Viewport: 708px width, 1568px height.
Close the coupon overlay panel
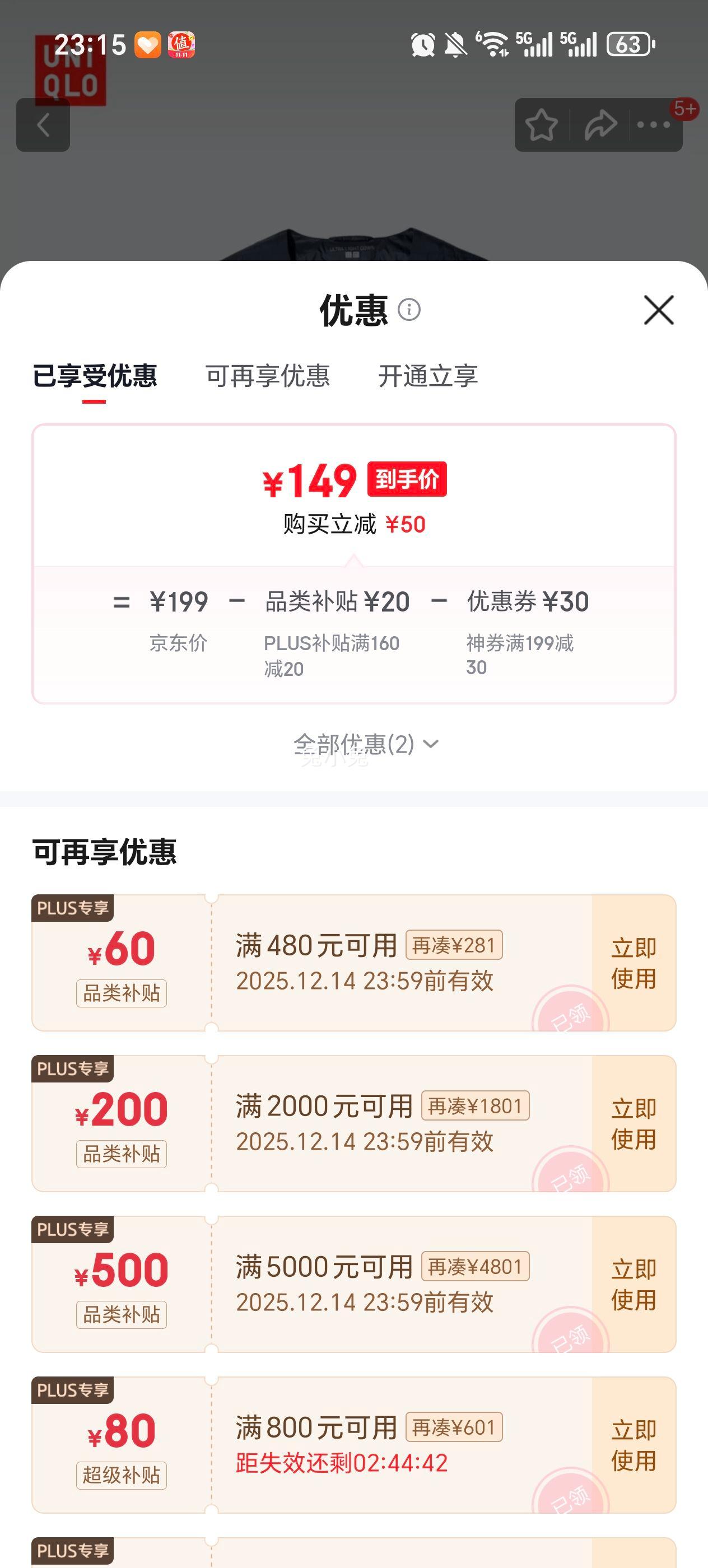[x=659, y=311]
